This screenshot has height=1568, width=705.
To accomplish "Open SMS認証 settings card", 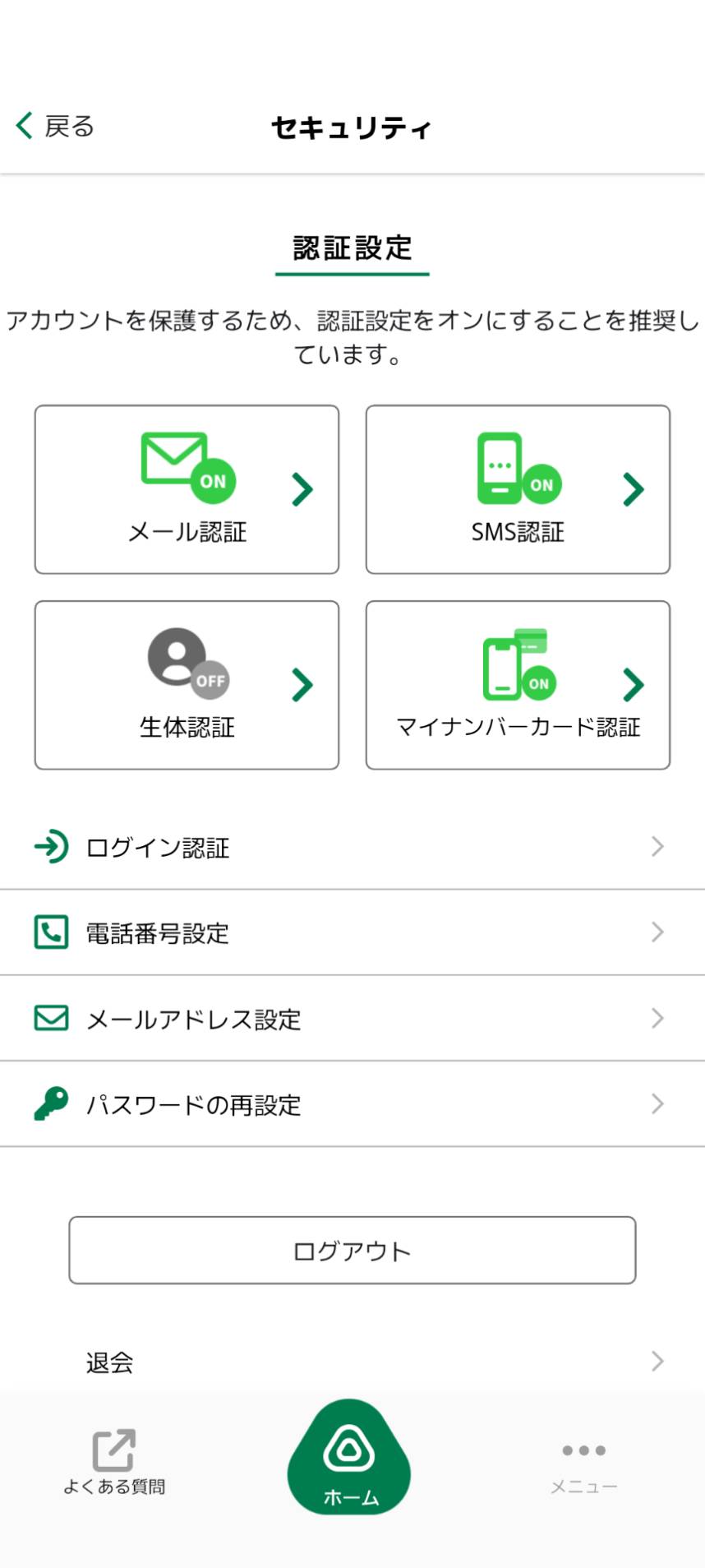I will (518, 489).
